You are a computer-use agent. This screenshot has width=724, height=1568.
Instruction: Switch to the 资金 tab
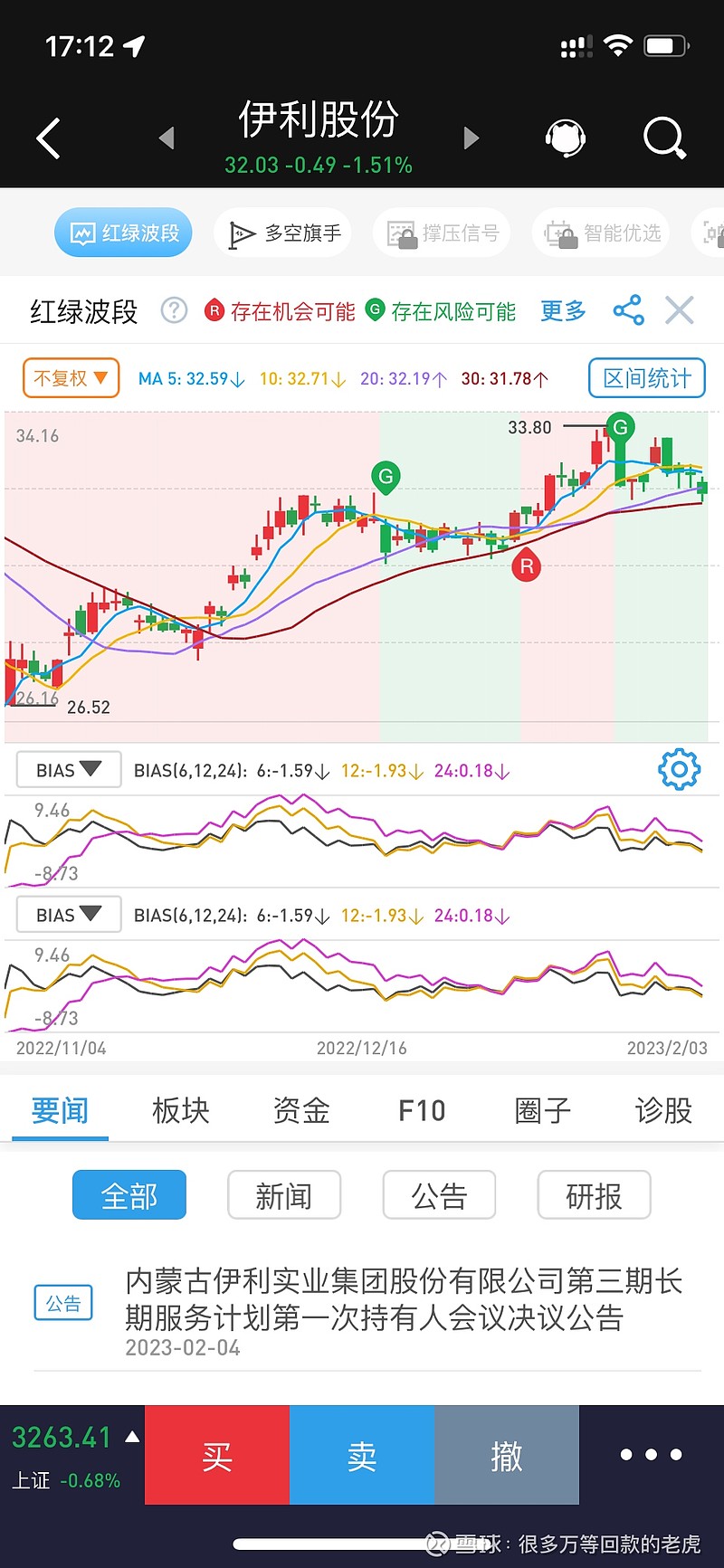(301, 1110)
